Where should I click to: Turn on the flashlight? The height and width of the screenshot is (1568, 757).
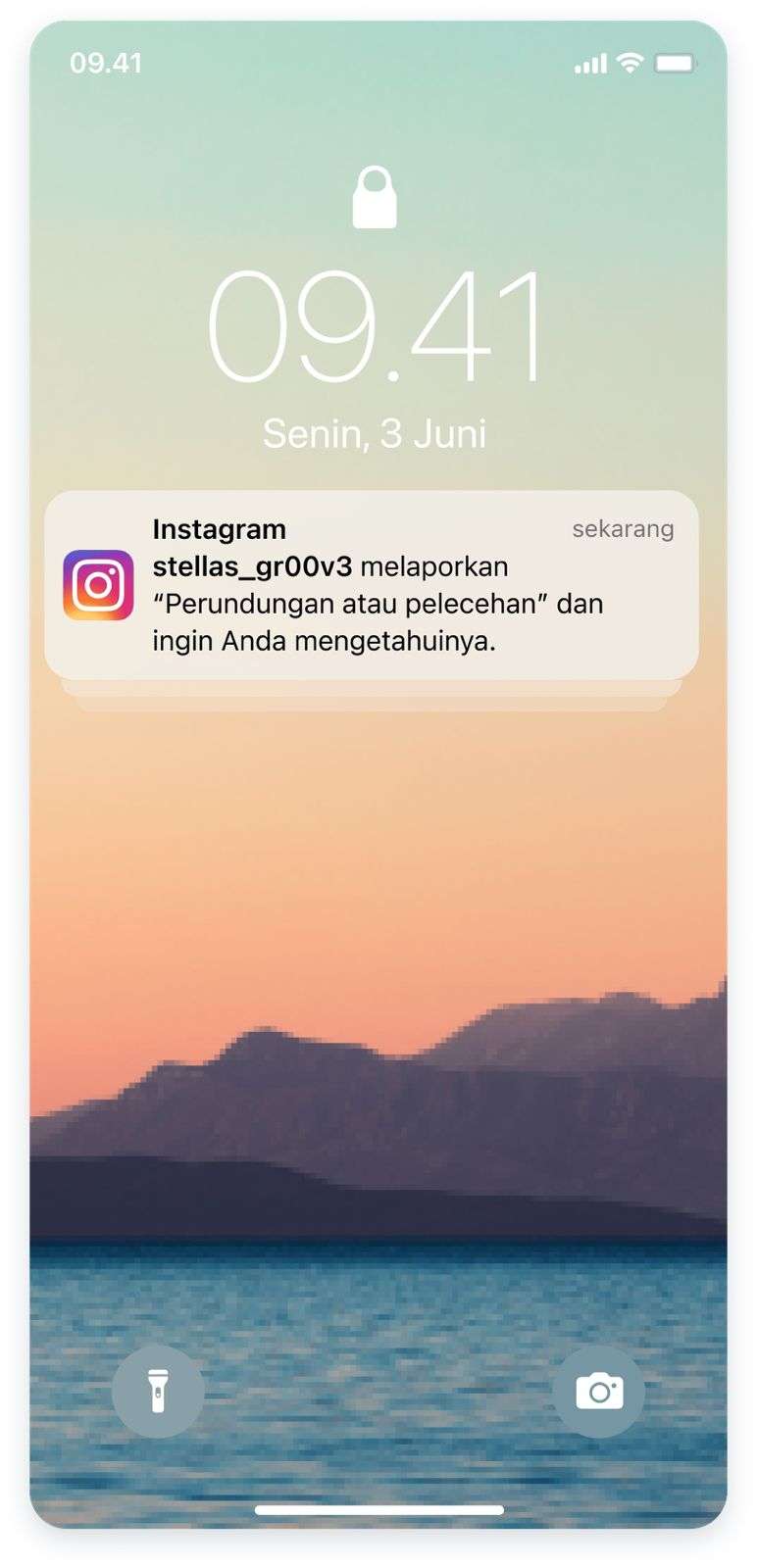point(158,1390)
